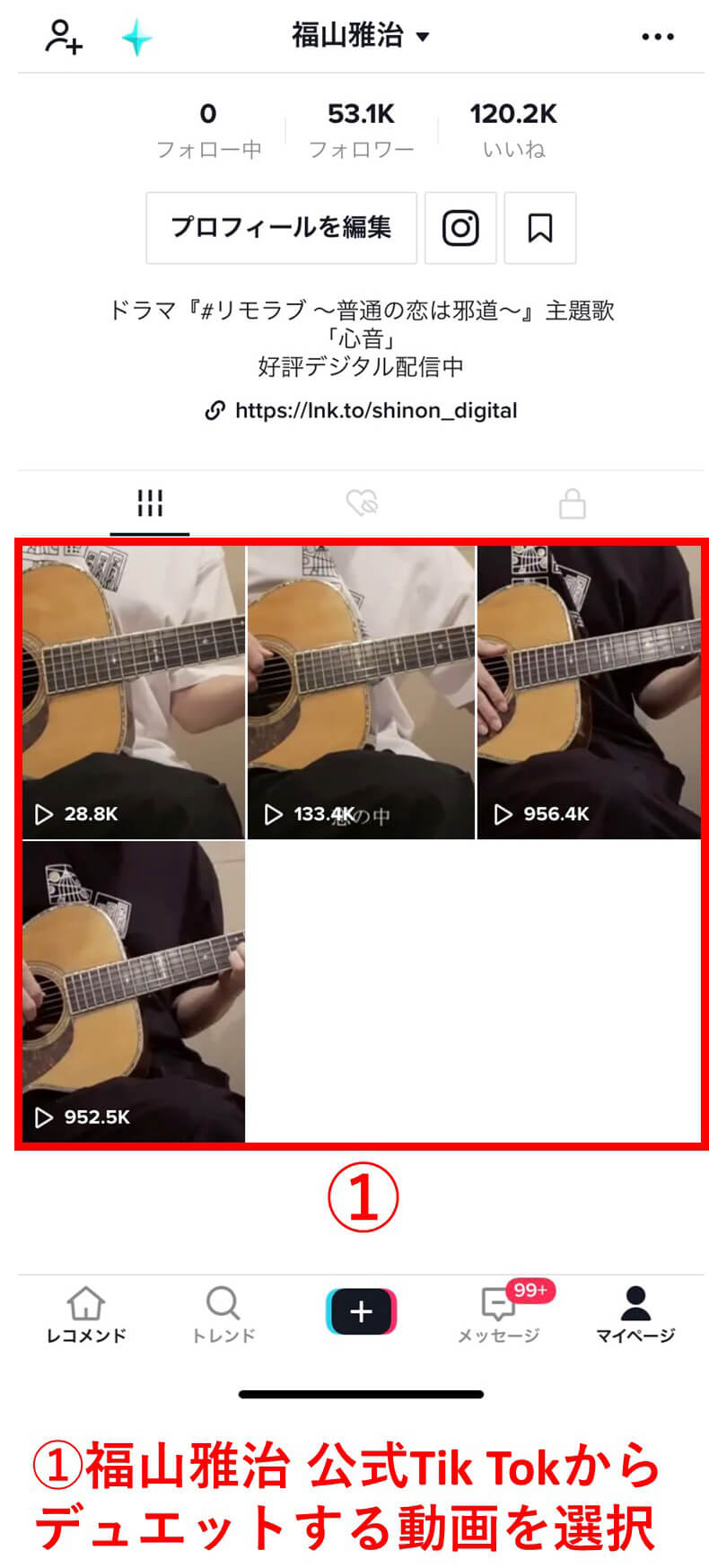This screenshot has width=709, height=1568.
Task: Switch to the private videos lock tab
Action: [573, 504]
